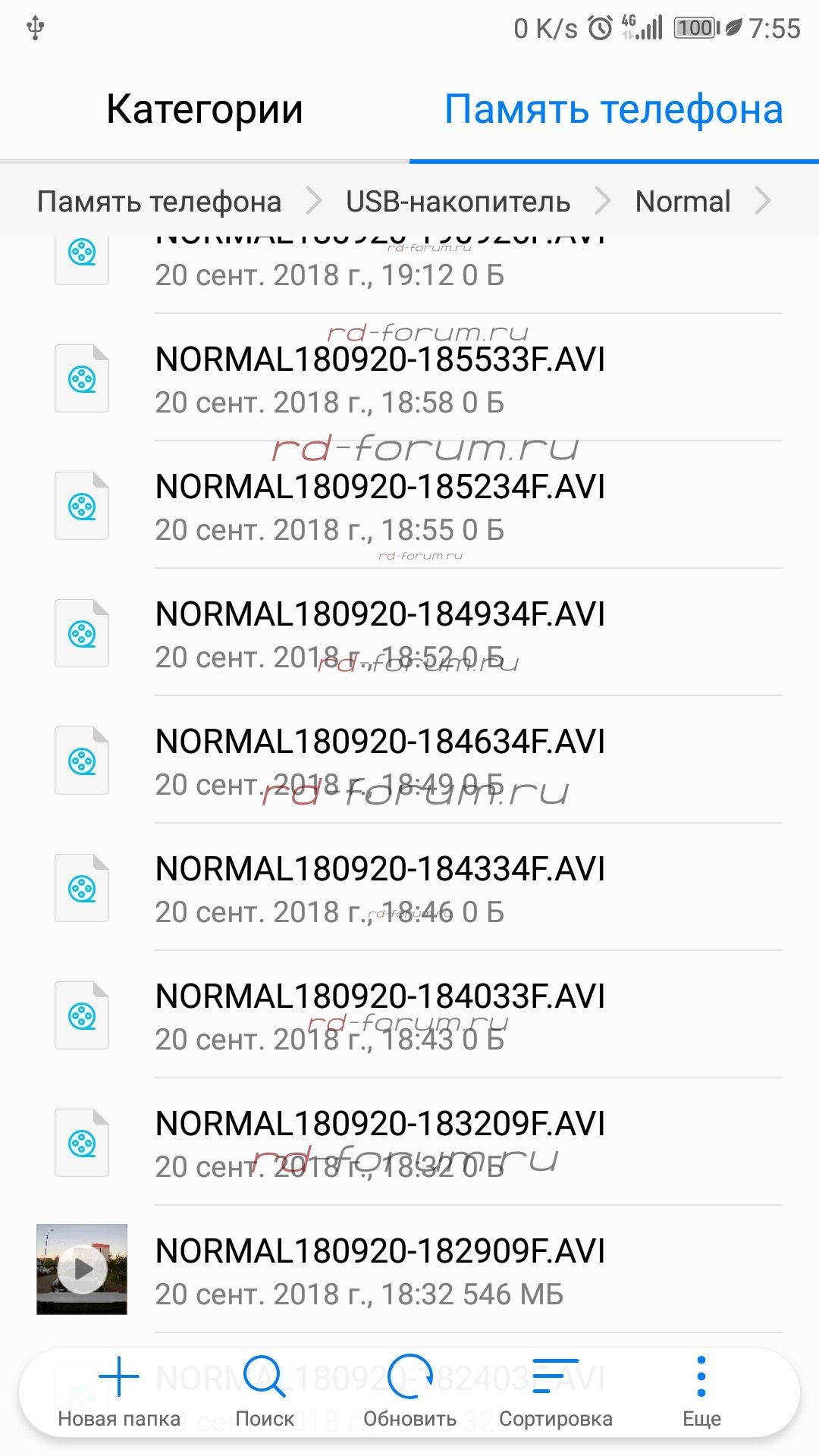Tap the Normal breadcrumb item

(682, 202)
